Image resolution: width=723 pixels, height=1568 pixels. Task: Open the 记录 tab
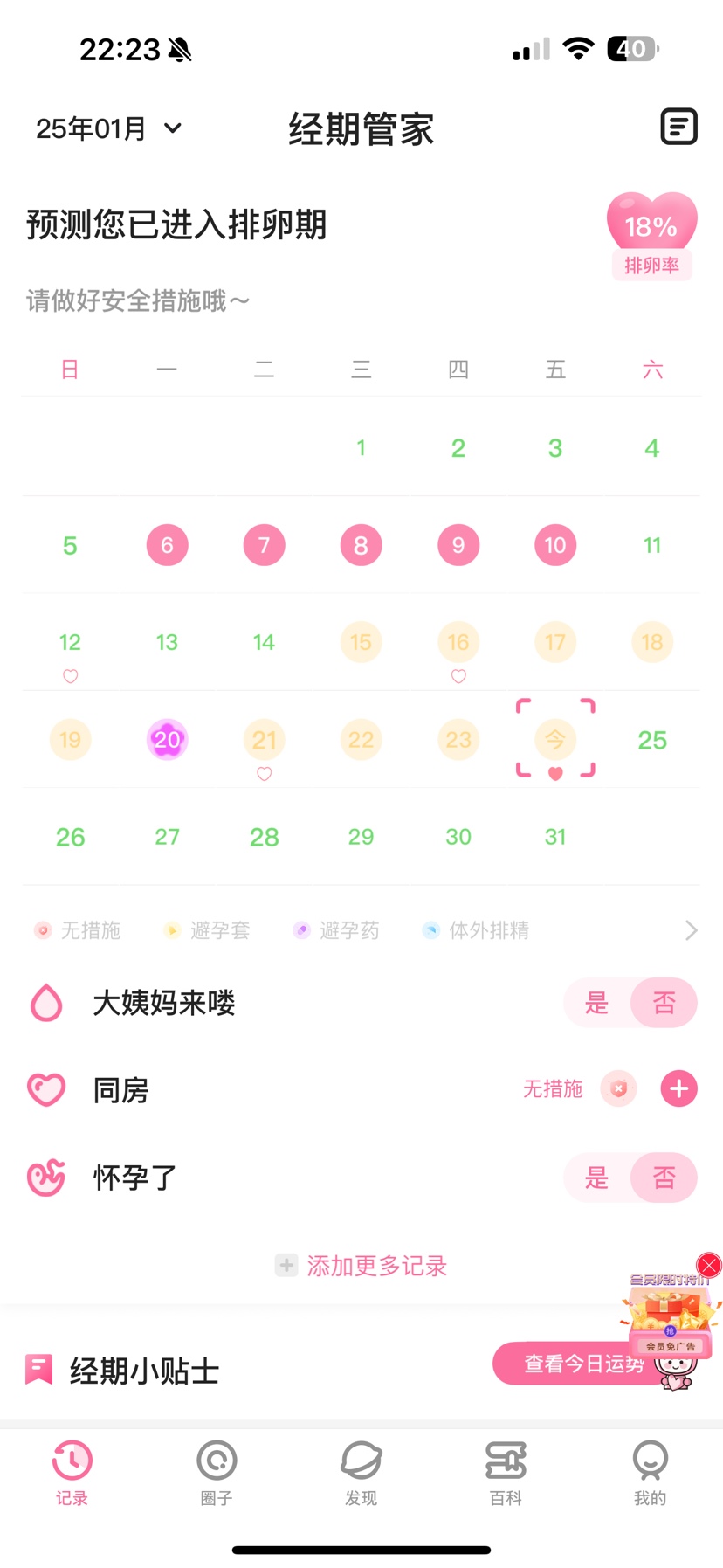[x=72, y=1472]
